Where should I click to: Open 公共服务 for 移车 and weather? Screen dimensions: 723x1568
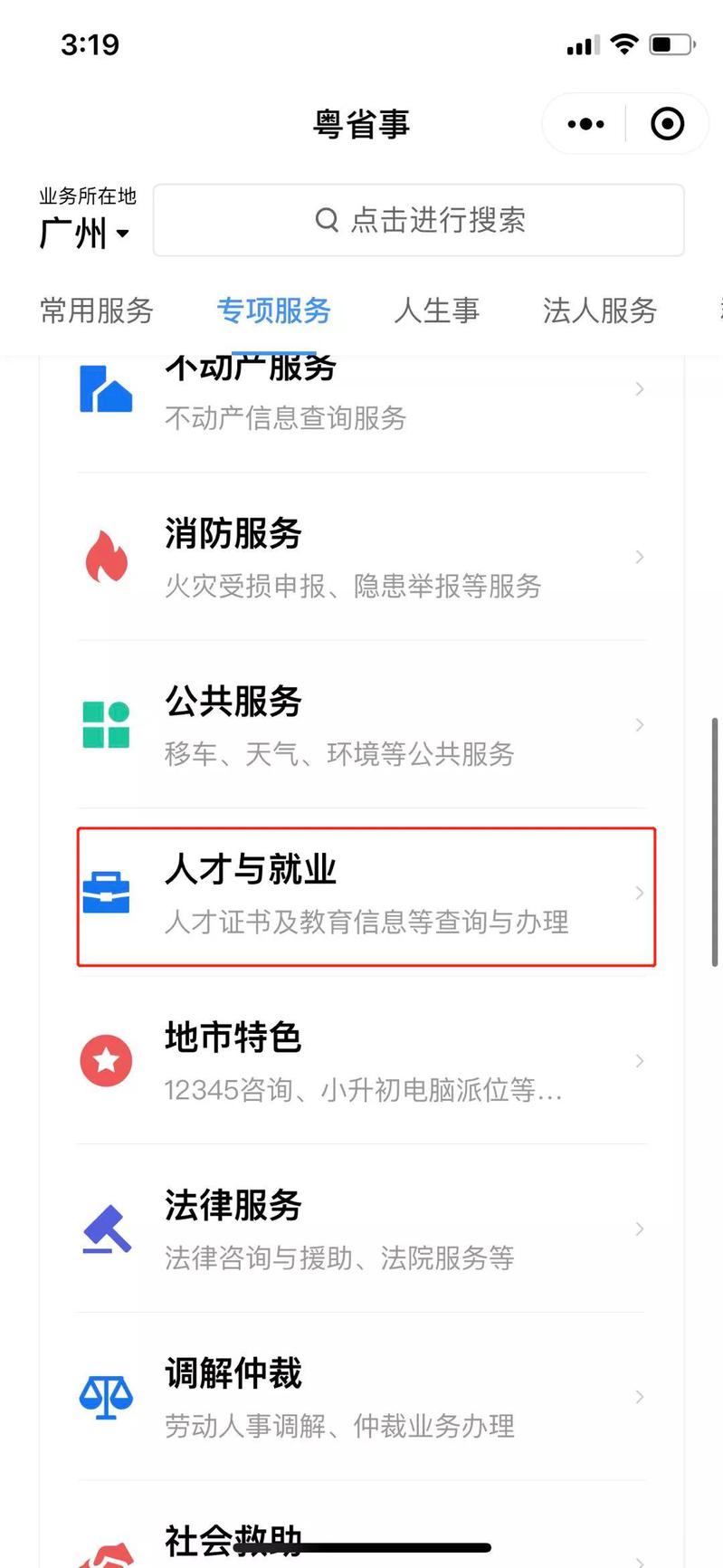coord(362,725)
